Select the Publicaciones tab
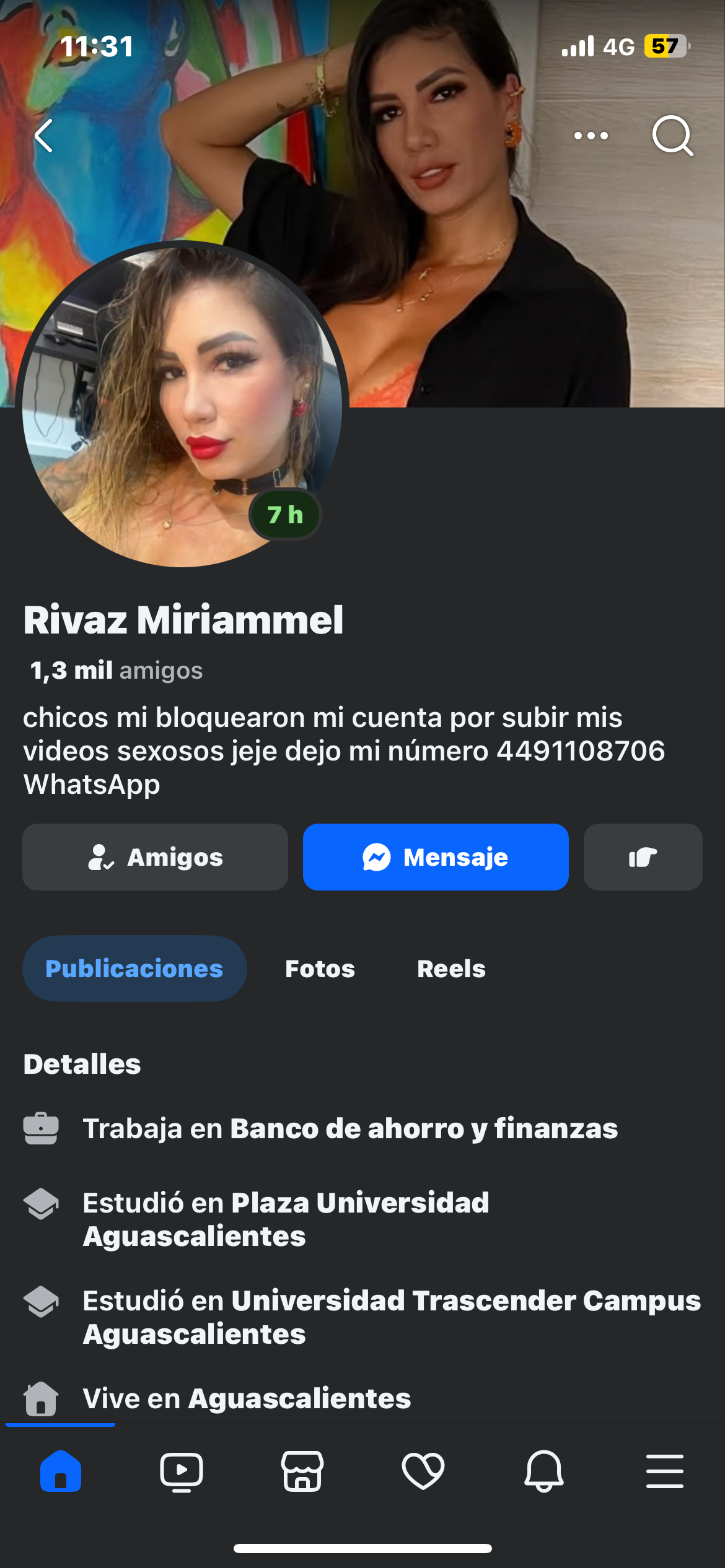 click(134, 969)
